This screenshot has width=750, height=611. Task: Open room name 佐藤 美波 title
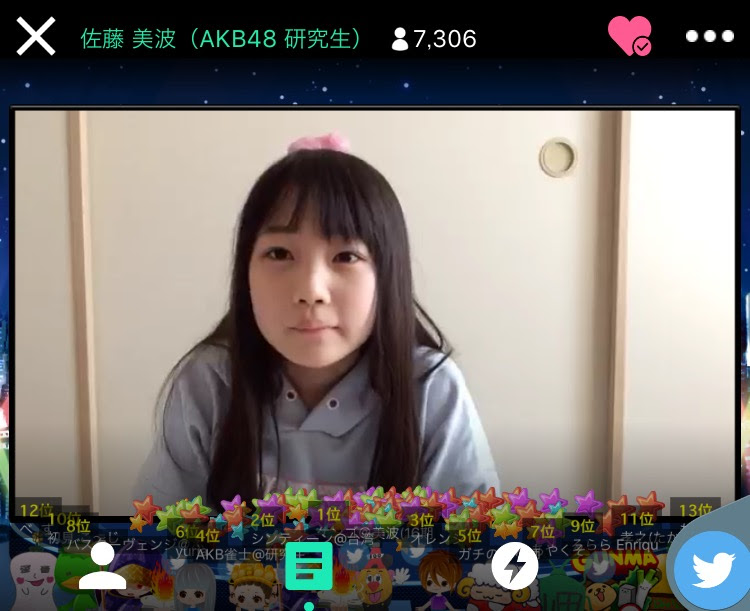pyautogui.click(x=221, y=38)
